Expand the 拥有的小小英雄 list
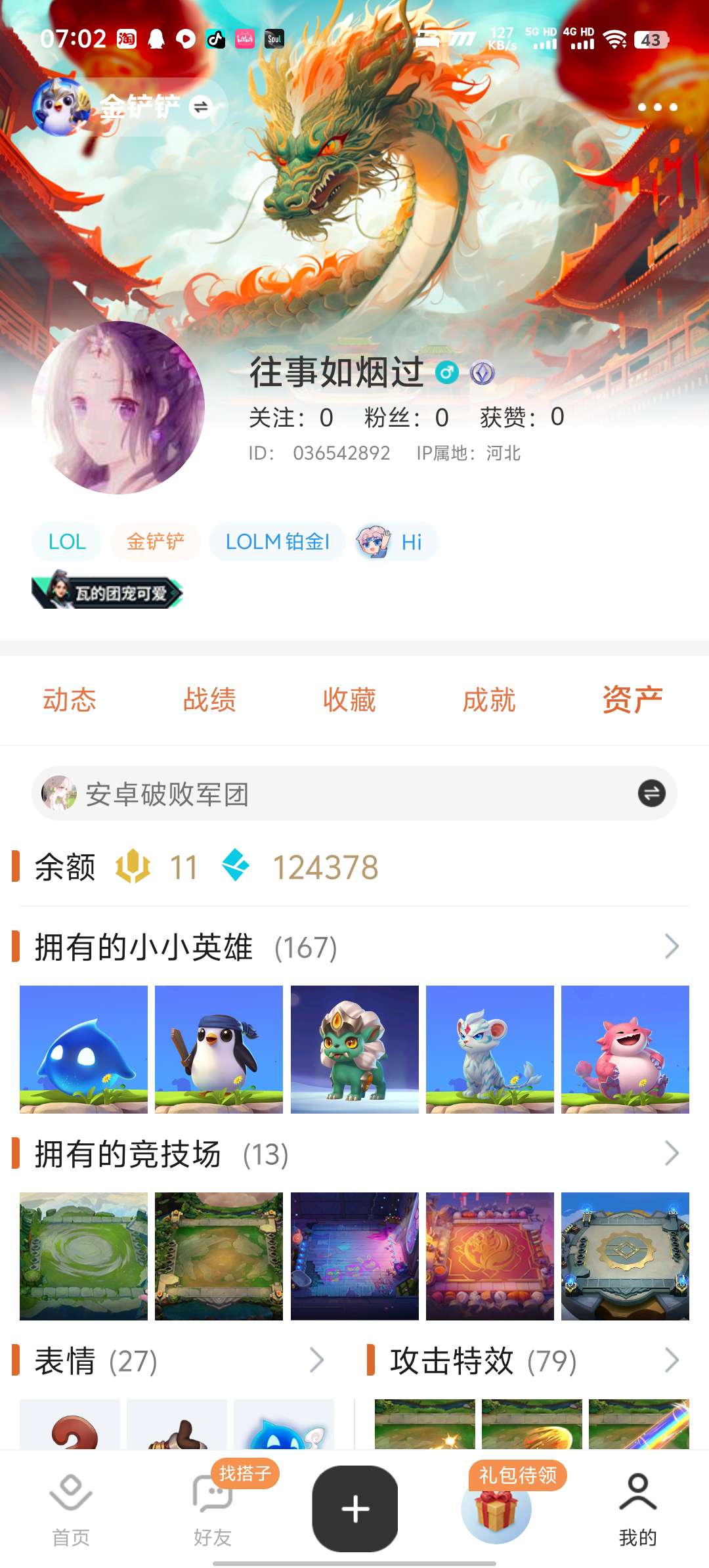Viewport: 709px width, 1568px height. point(671,947)
